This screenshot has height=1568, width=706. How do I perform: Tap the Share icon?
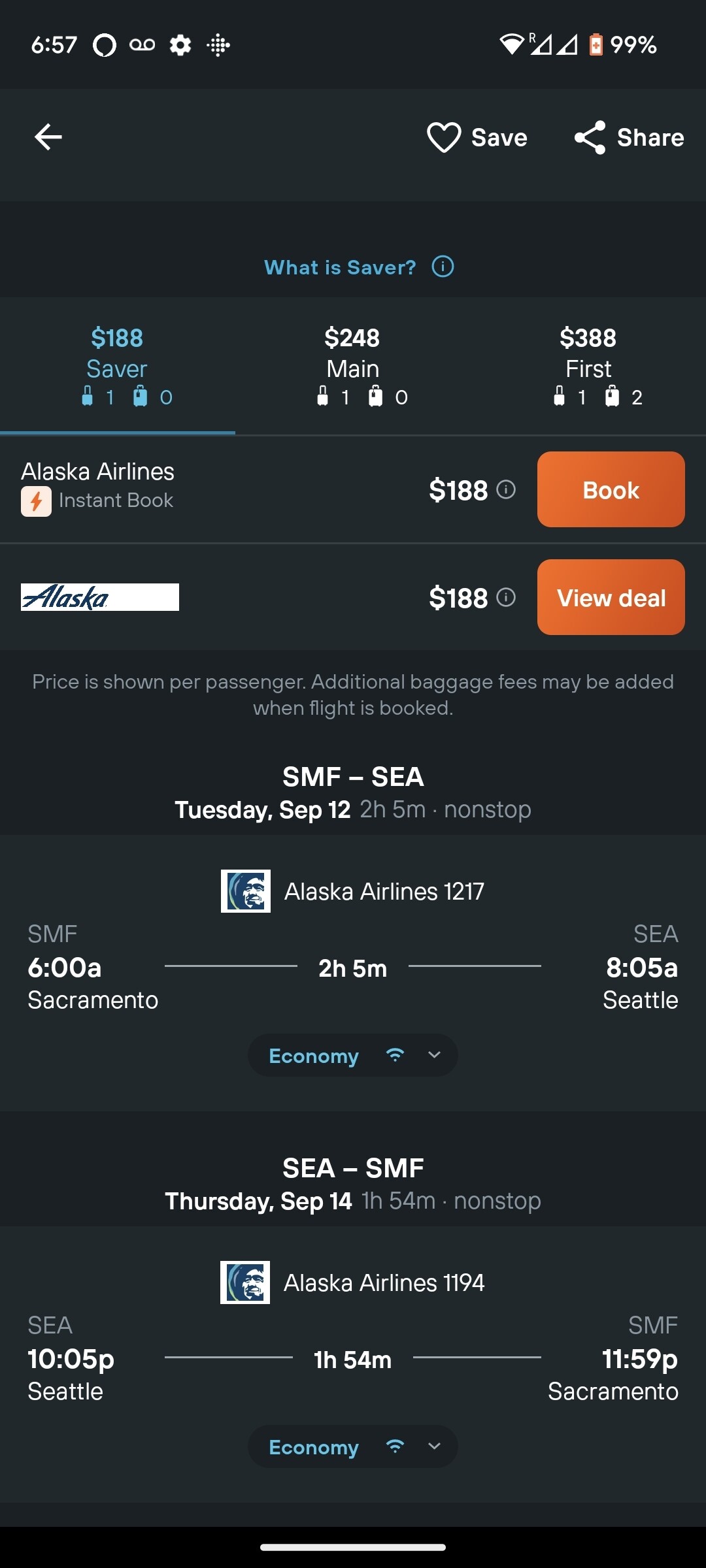590,137
